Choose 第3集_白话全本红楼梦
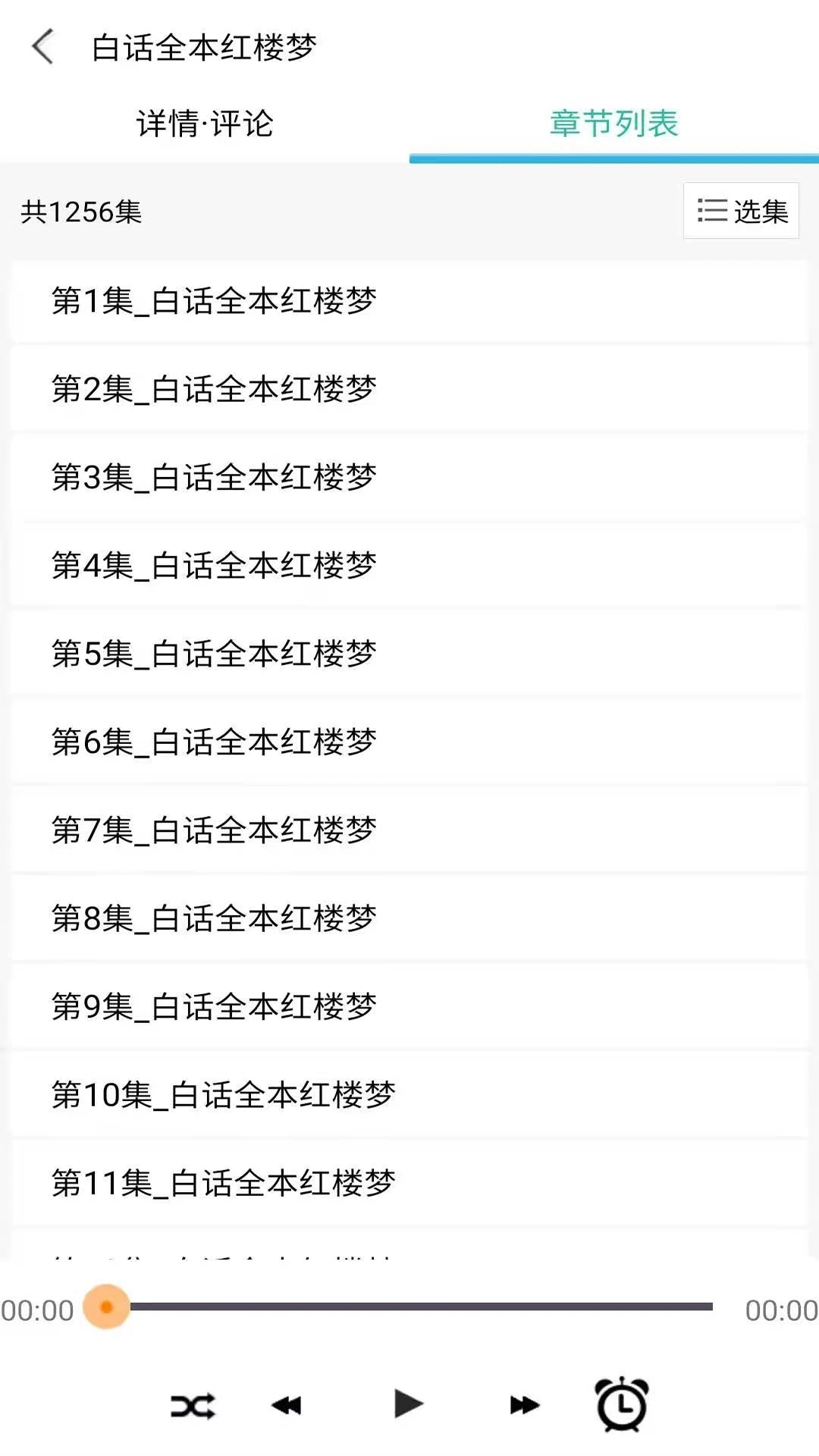Screen dimensions: 819x1456 [409, 477]
